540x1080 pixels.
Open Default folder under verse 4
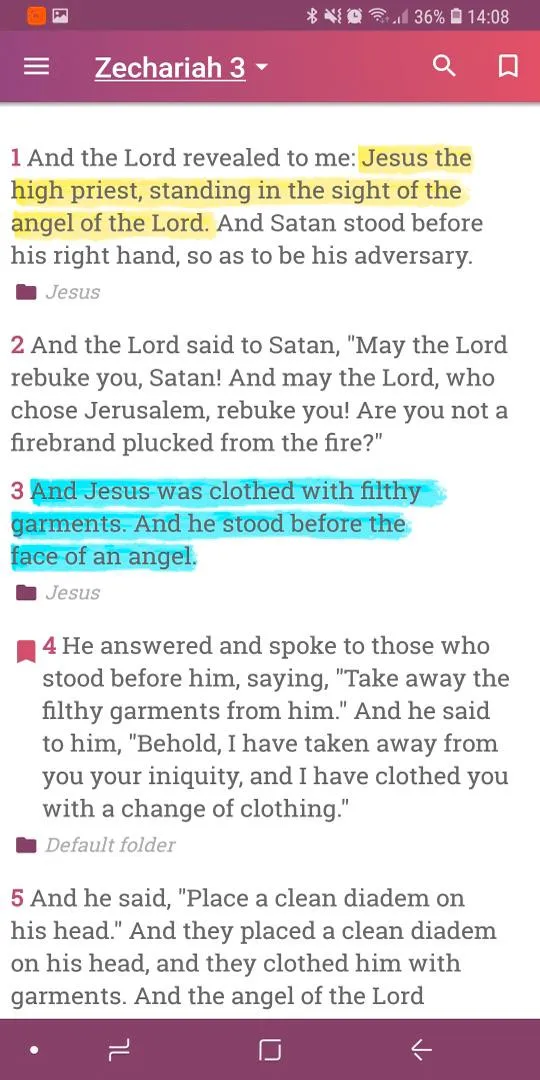pyautogui.click(x=96, y=844)
